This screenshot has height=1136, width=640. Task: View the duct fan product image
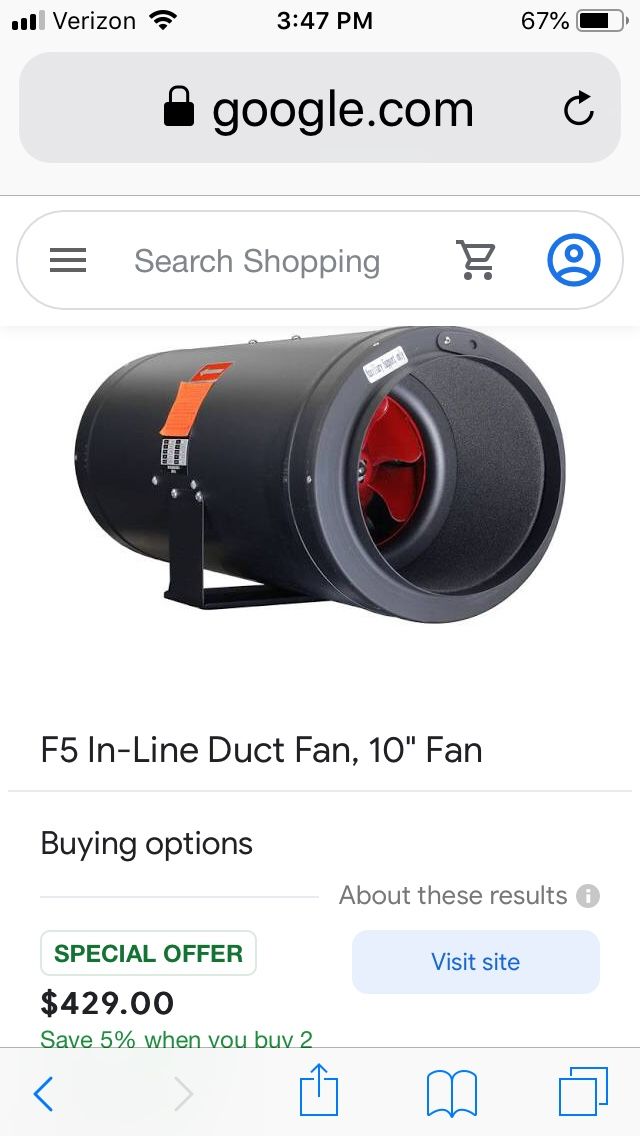320,475
